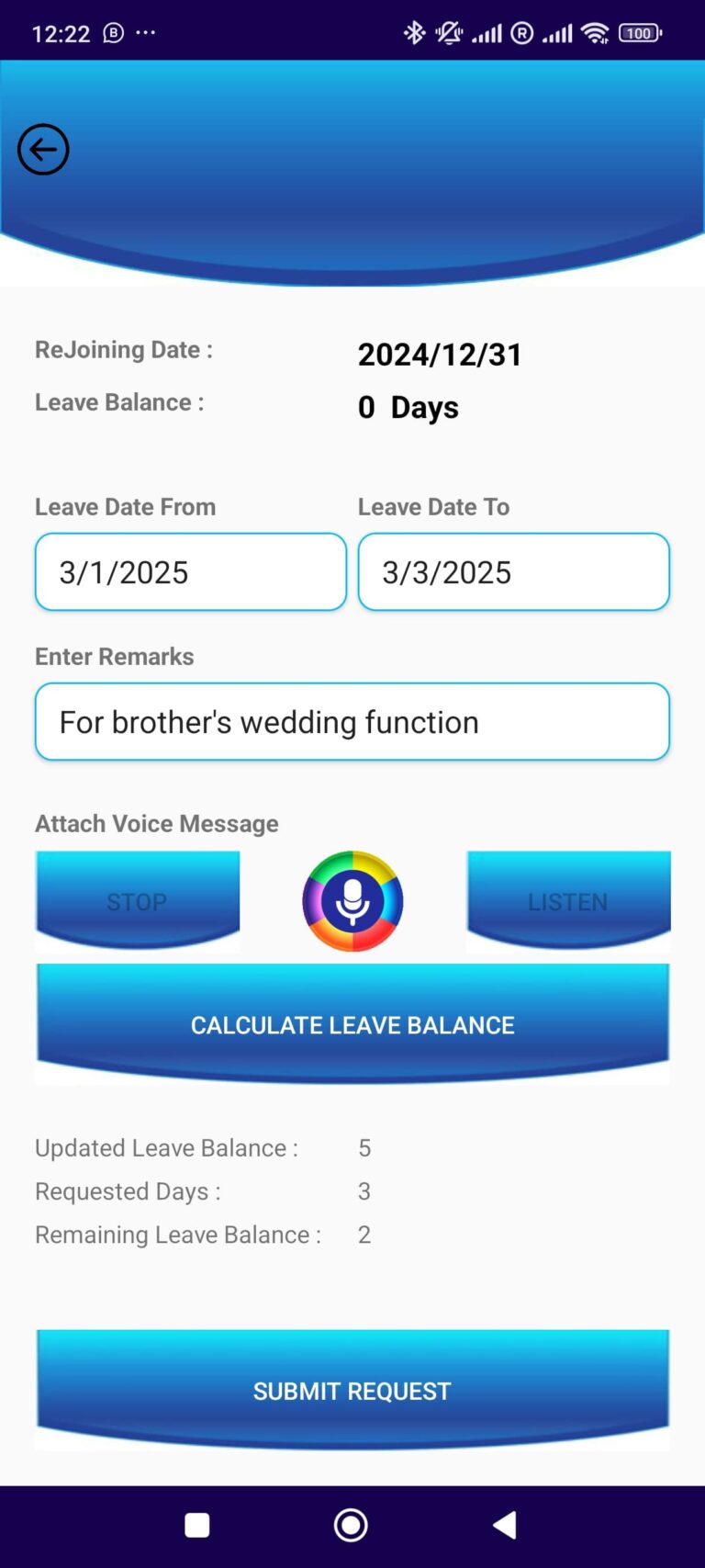Screen dimensions: 705x1568
Task: Go to the system home screen
Action: coord(351,1526)
